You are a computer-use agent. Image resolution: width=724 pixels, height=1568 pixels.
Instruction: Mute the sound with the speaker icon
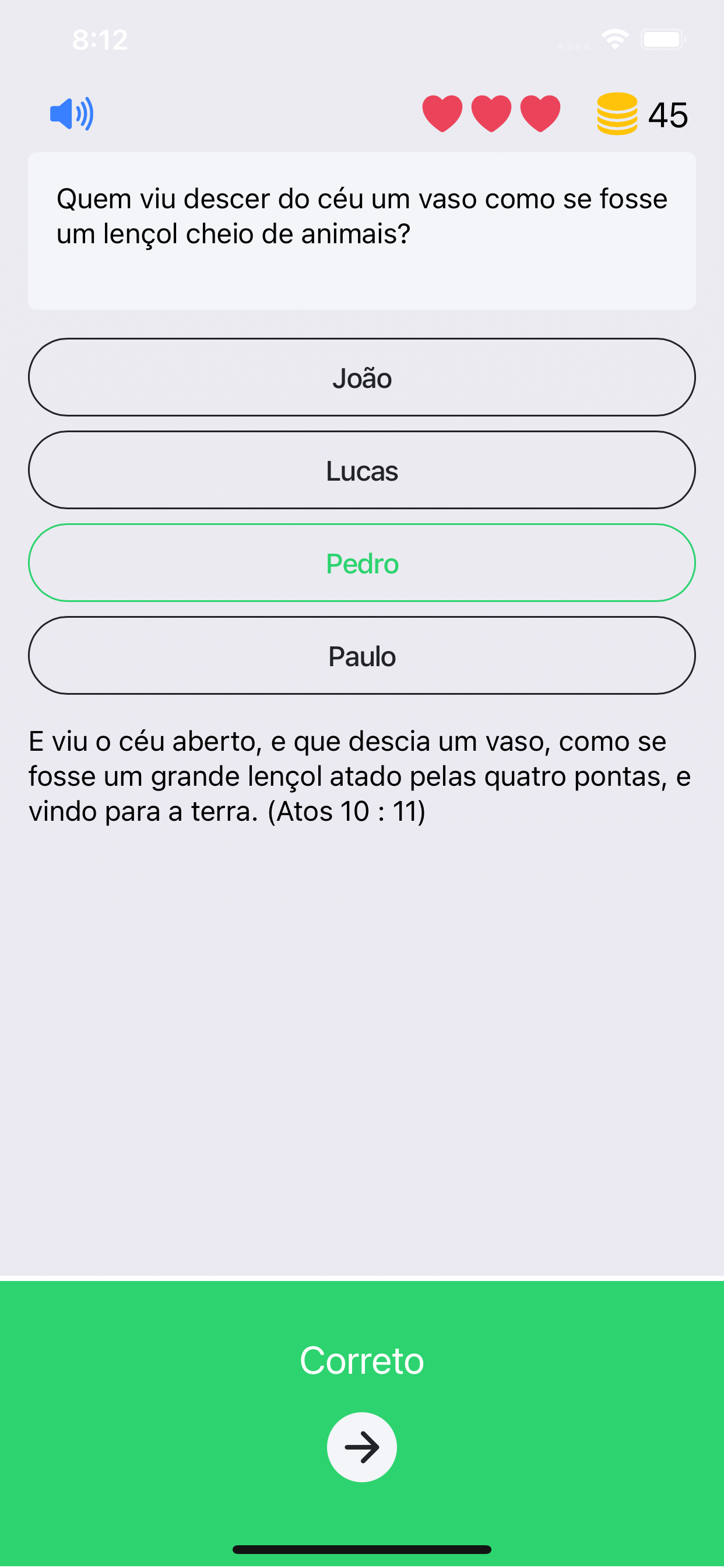[72, 114]
